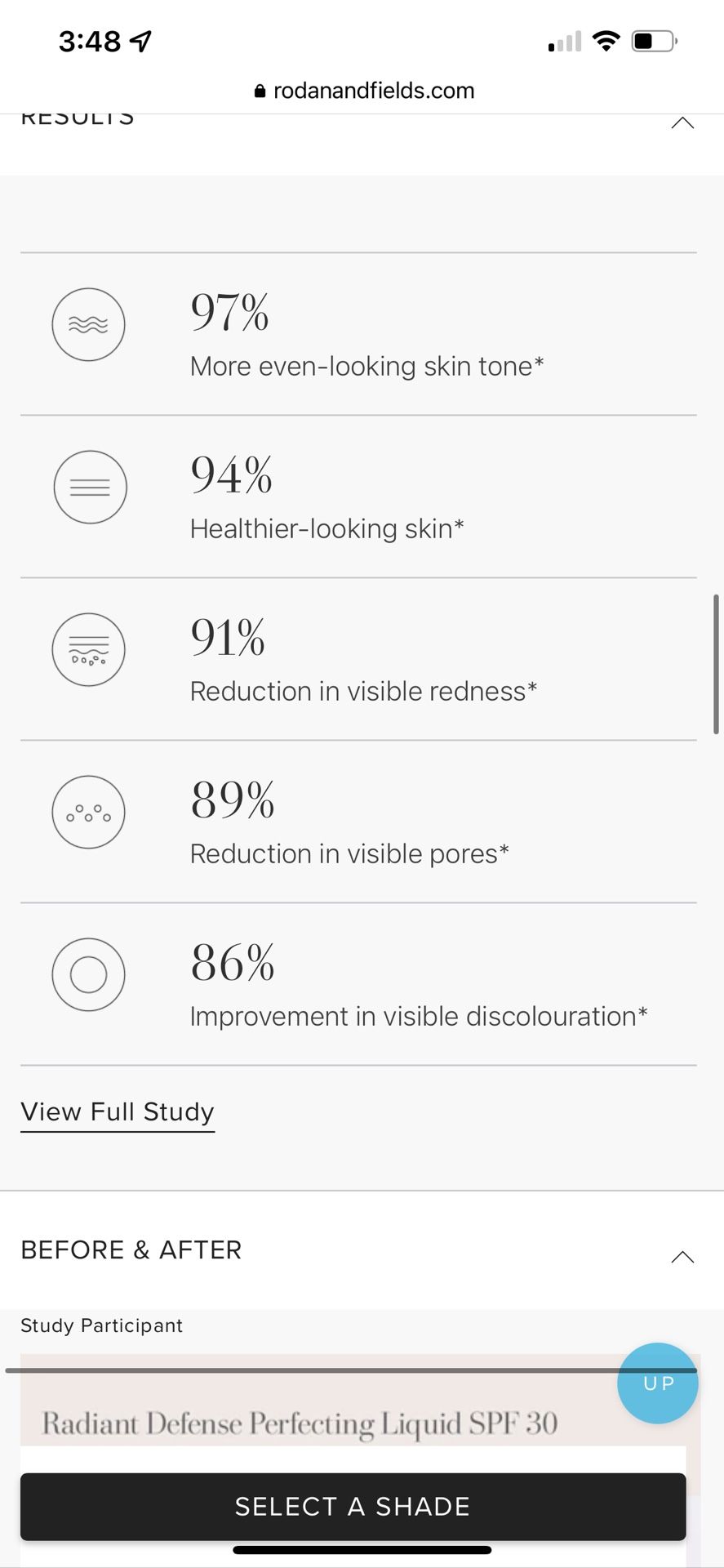Tap the blue UP button
The height and width of the screenshot is (1568, 724).
tap(658, 1383)
